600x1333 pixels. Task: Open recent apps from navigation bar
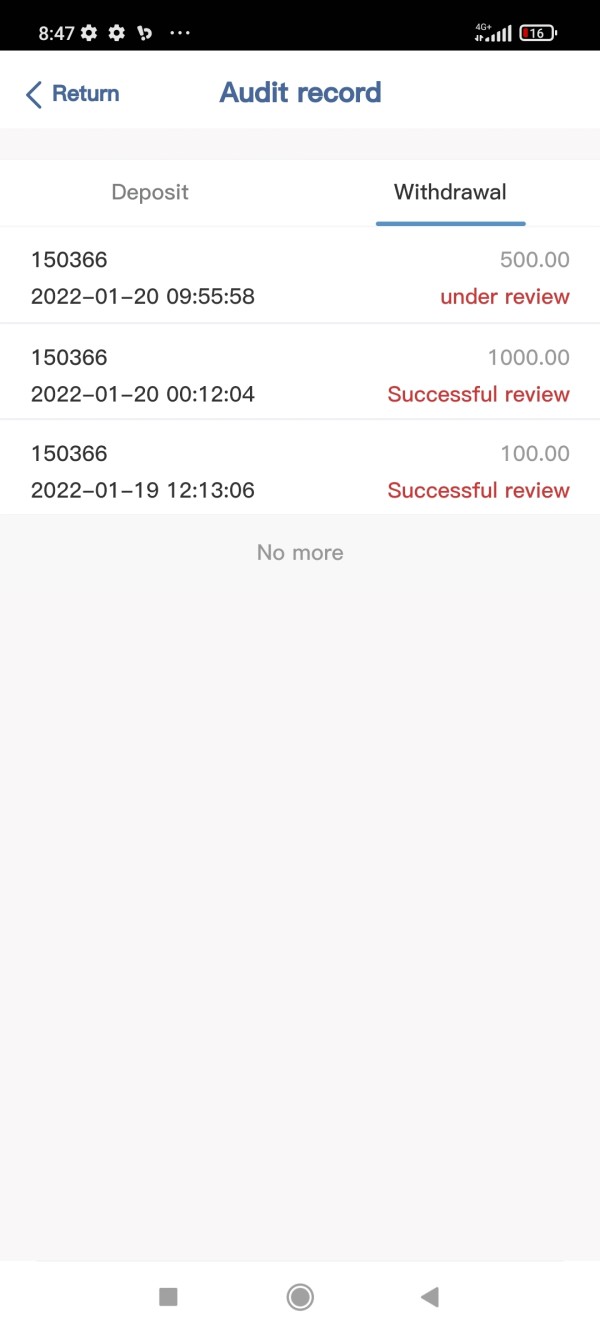(x=168, y=1297)
